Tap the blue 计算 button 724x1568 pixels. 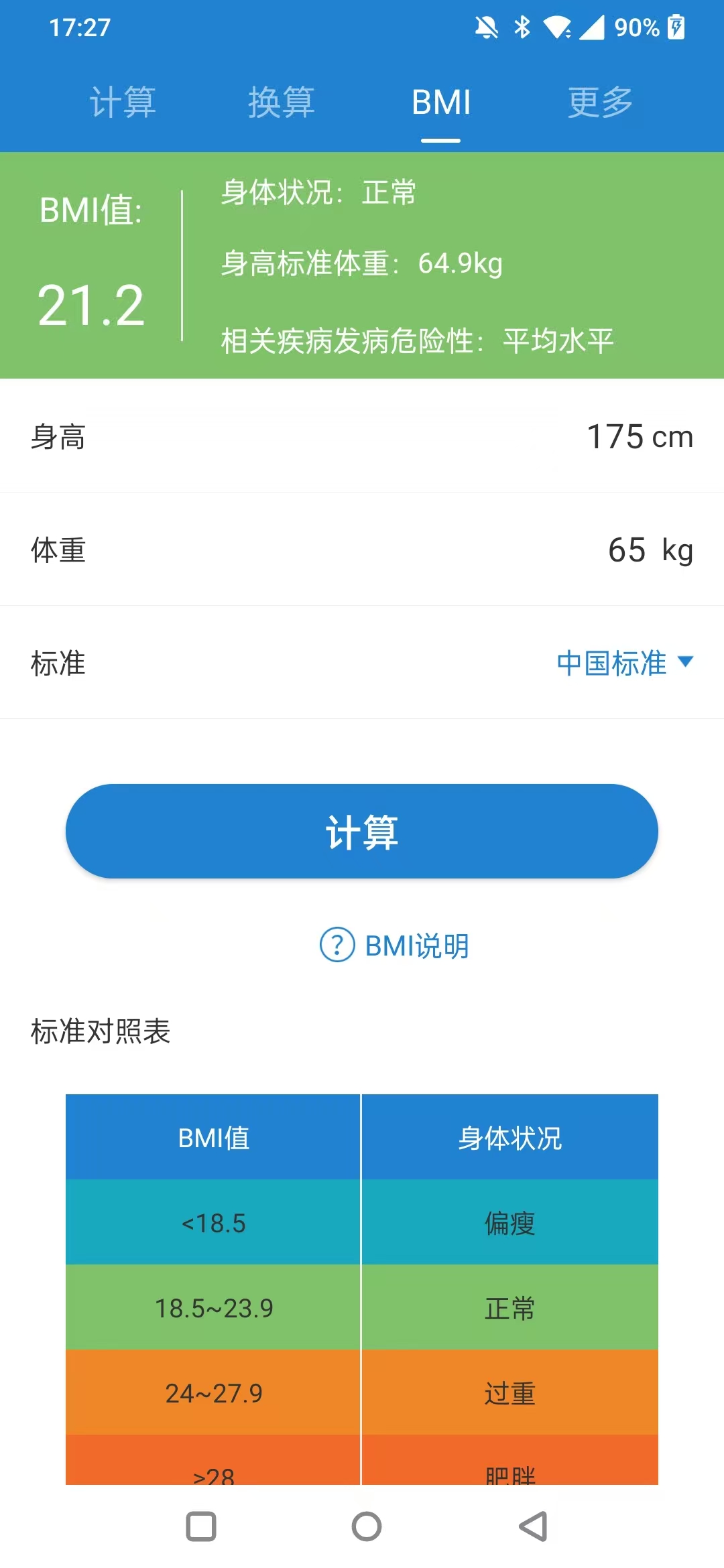click(x=362, y=832)
